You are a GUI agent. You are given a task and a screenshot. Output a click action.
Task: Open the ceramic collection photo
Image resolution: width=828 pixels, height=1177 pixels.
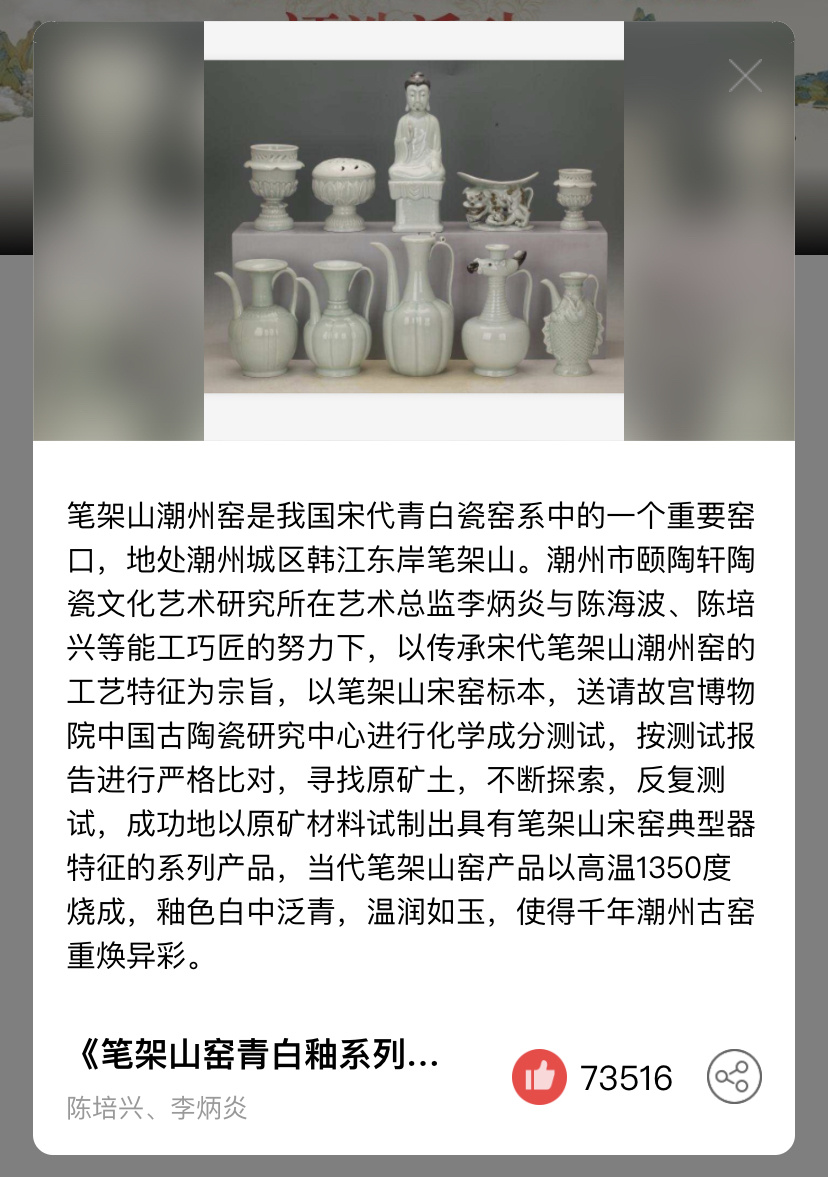pyautogui.click(x=414, y=230)
